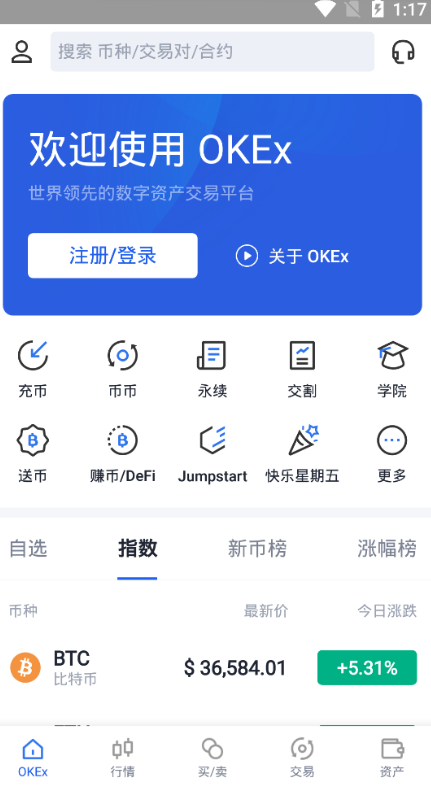Viewport: 431px width, 785px height.
Task: Tap the search box for coins and pairs
Action: (212, 52)
